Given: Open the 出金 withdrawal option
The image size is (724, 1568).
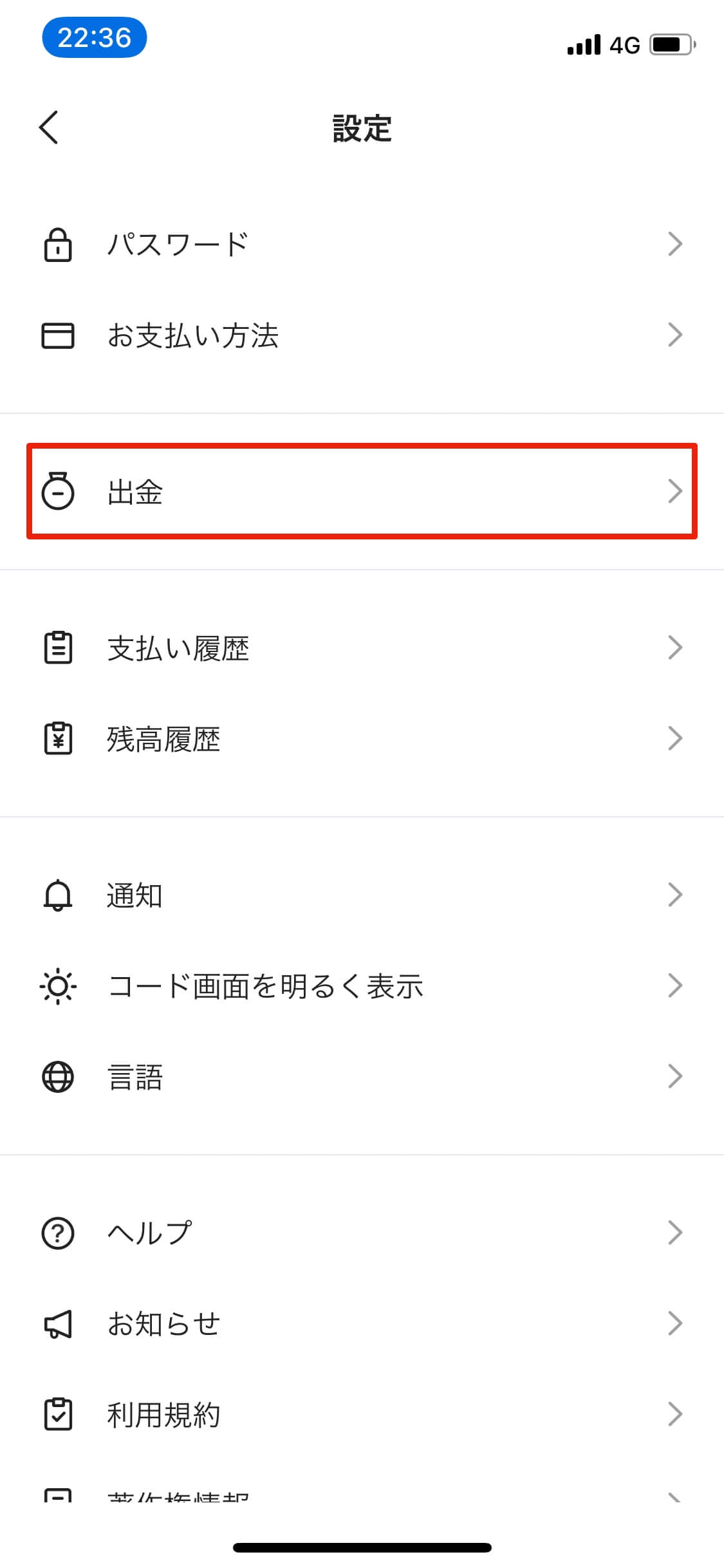Looking at the screenshot, I should 362,491.
